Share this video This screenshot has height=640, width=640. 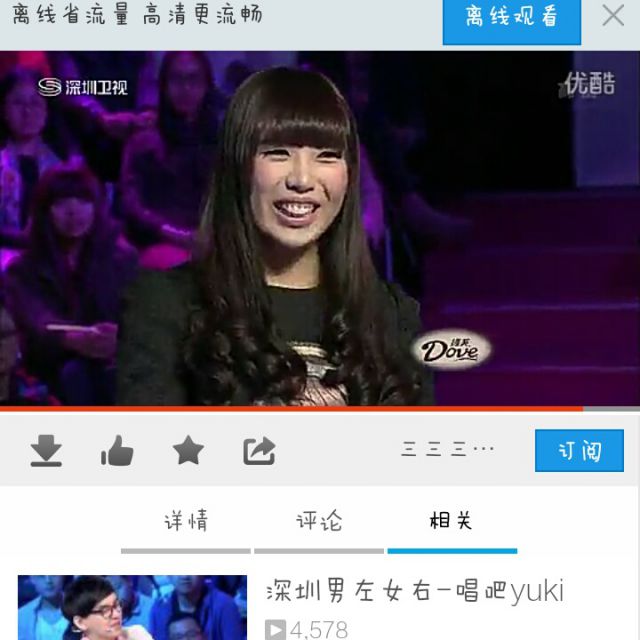tap(259, 451)
